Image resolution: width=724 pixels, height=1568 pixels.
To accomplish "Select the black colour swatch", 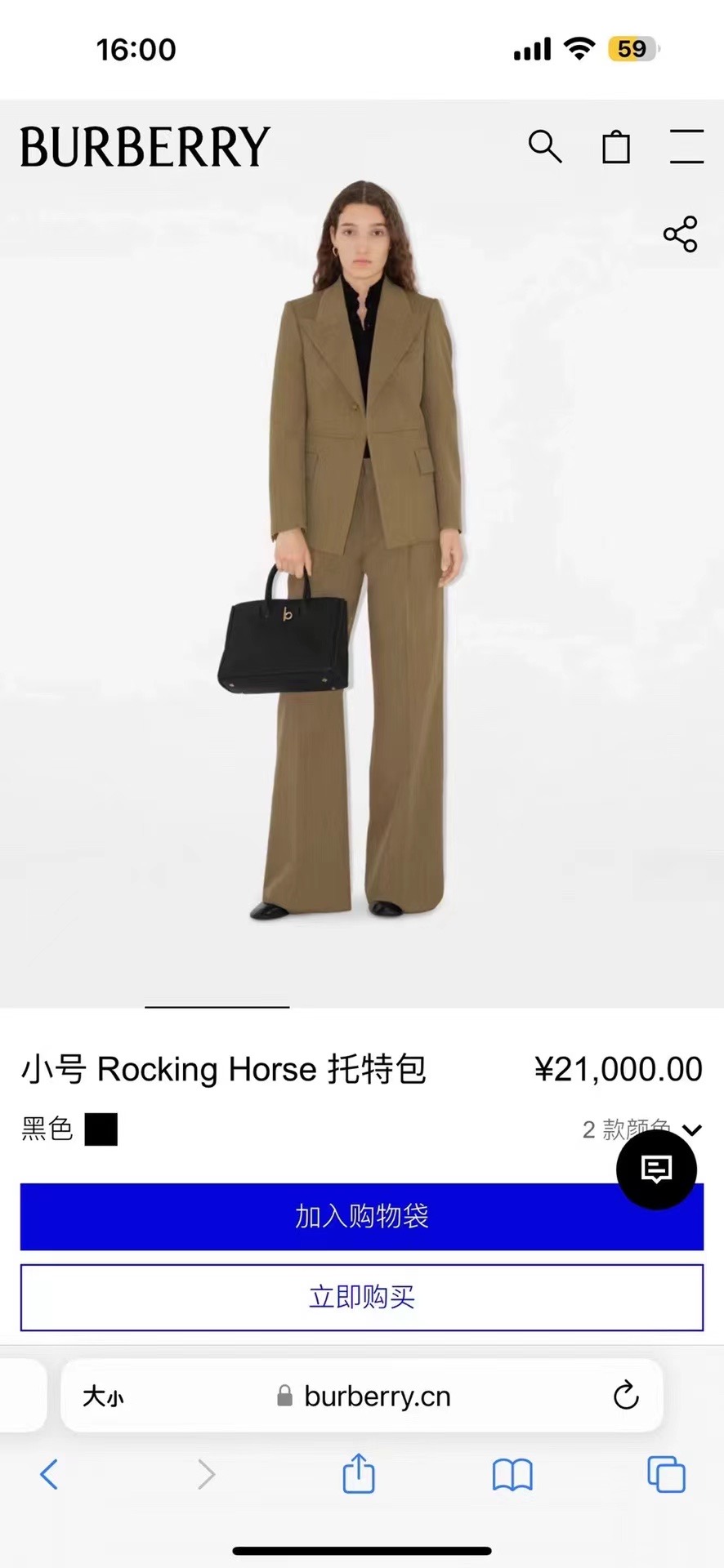I will [101, 1129].
